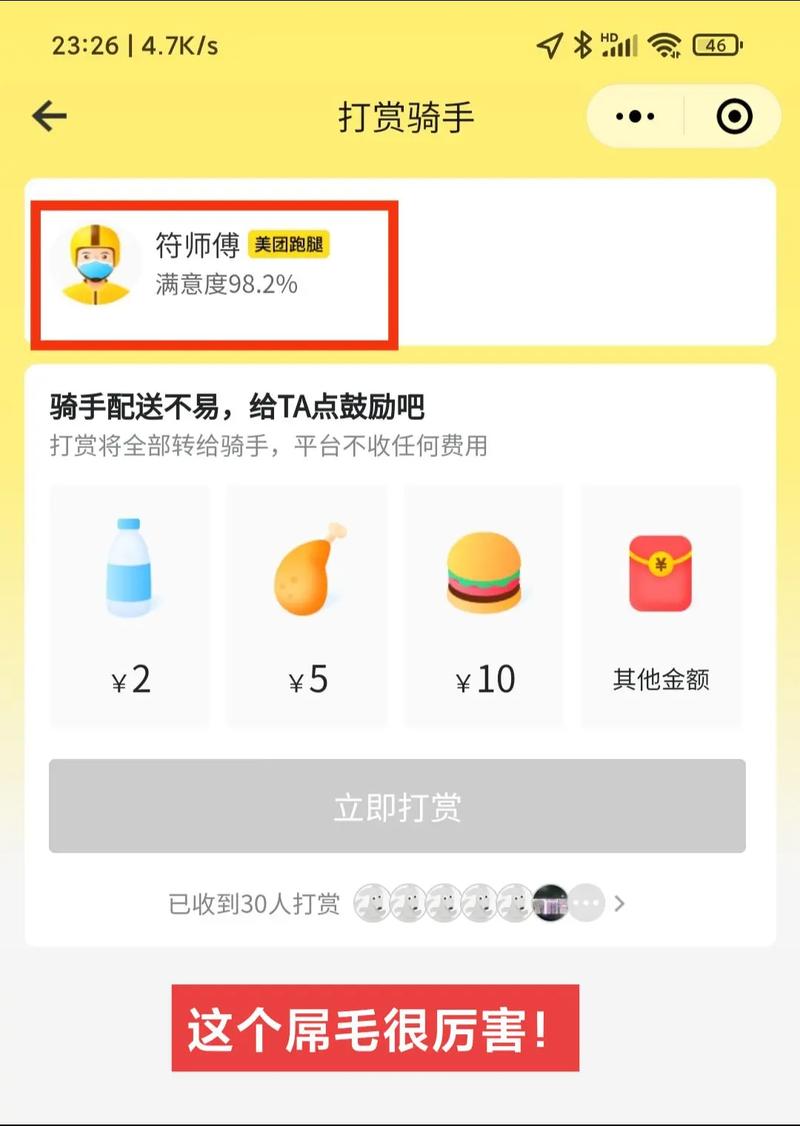Select the ¥10 amount choice
Screen dimensions: 800x1126
483,678
